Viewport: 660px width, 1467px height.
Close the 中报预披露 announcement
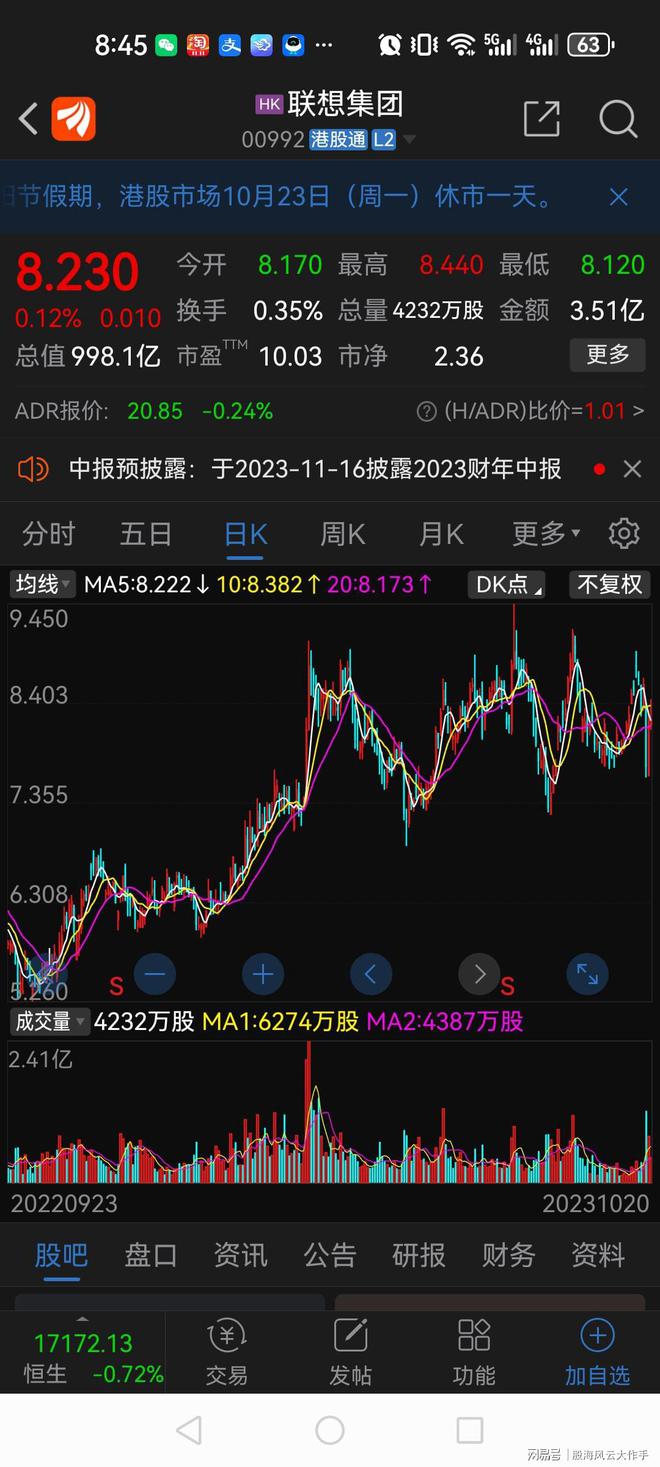(x=632, y=468)
